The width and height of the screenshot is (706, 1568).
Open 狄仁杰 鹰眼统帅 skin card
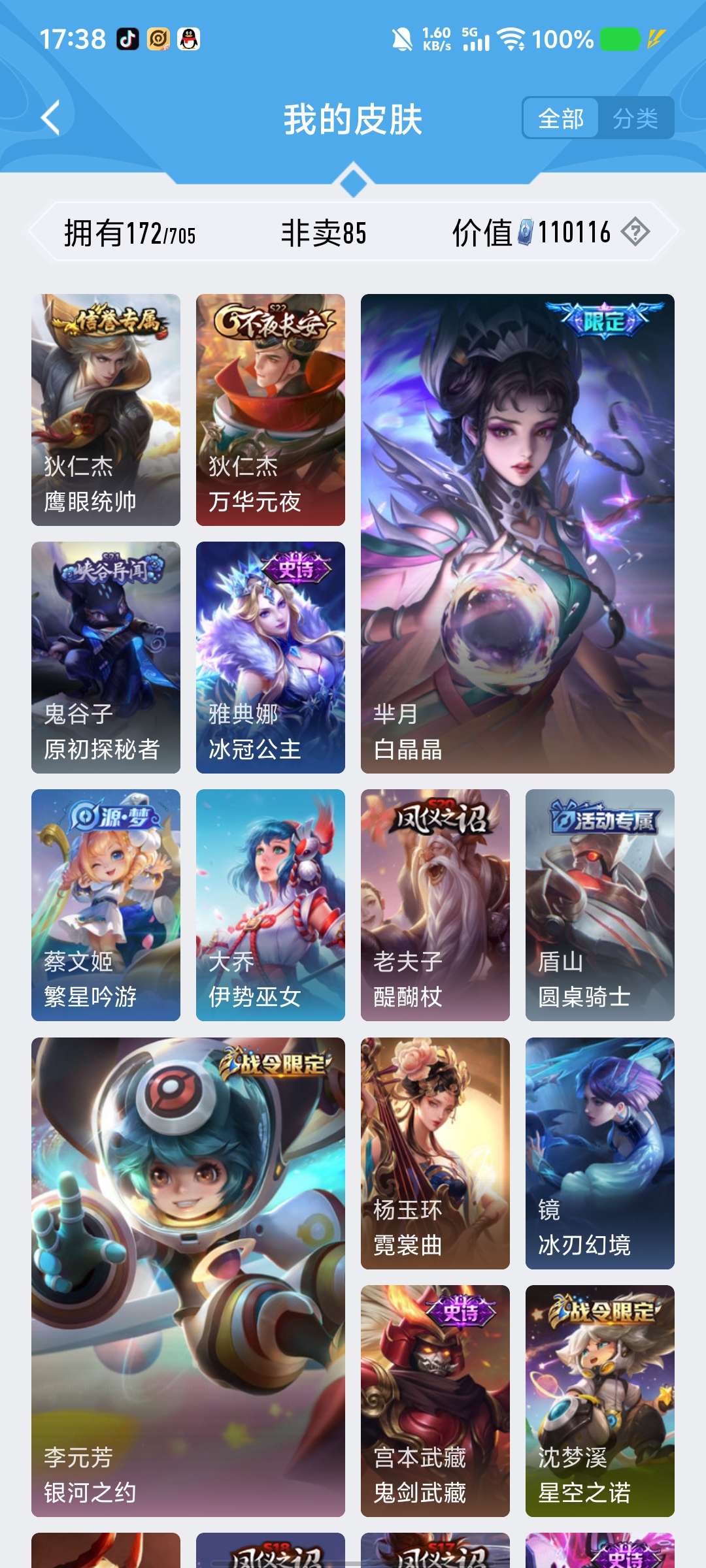[106, 410]
